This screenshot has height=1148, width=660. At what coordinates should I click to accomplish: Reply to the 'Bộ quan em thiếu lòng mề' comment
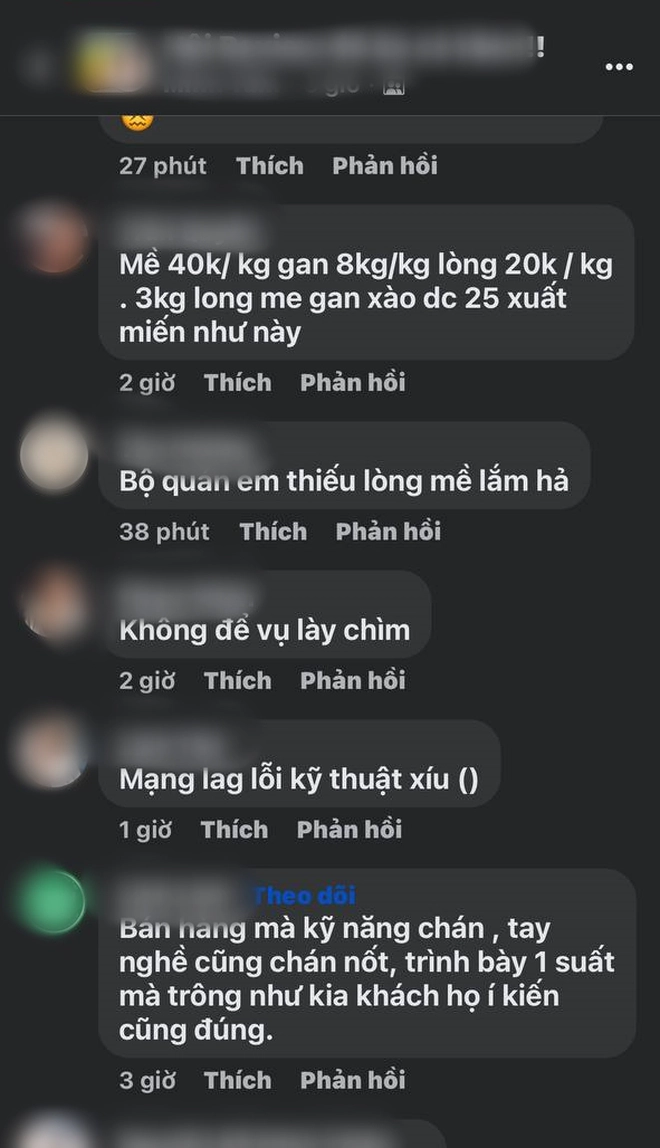388,531
